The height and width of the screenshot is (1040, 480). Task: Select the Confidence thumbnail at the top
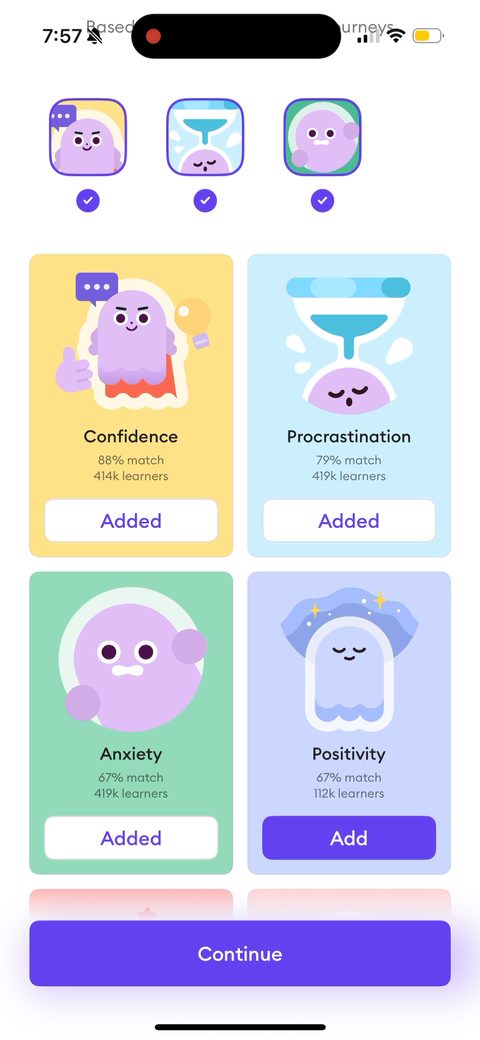click(x=88, y=137)
